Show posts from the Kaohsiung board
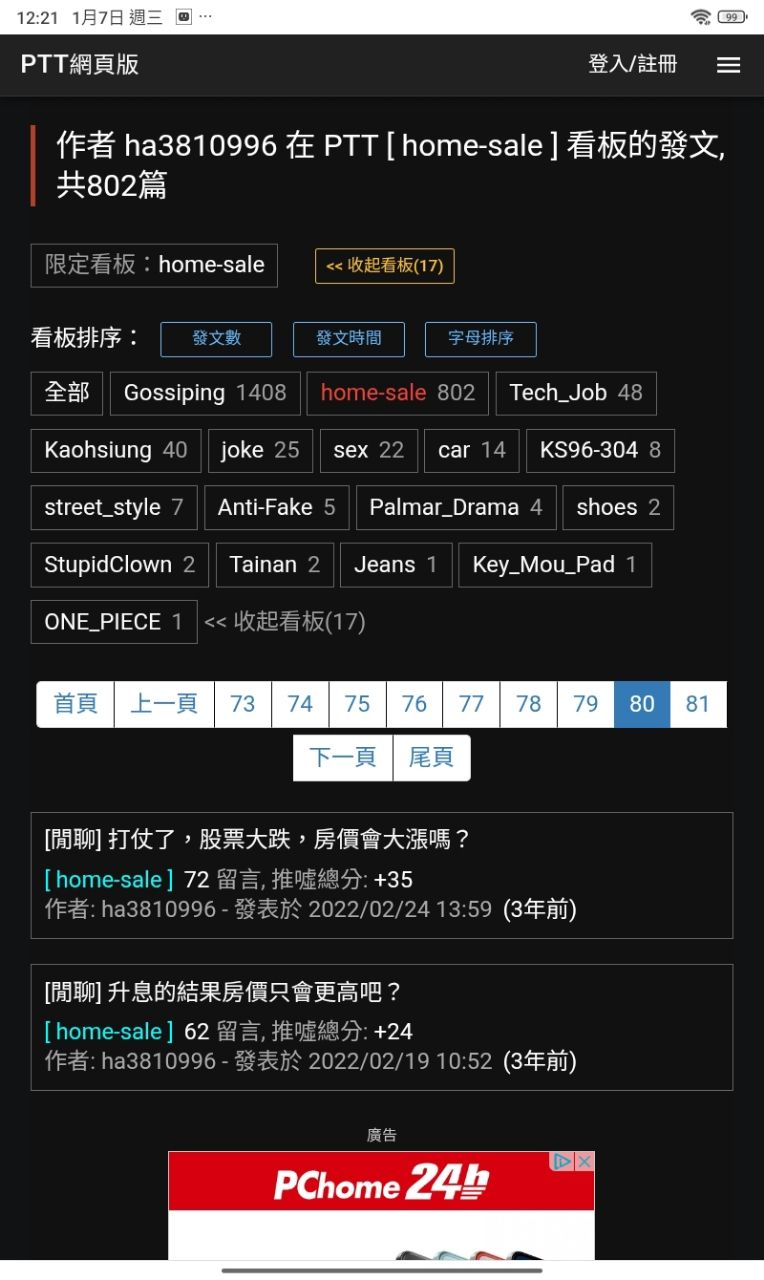The height and width of the screenshot is (1280, 764). 115,451
